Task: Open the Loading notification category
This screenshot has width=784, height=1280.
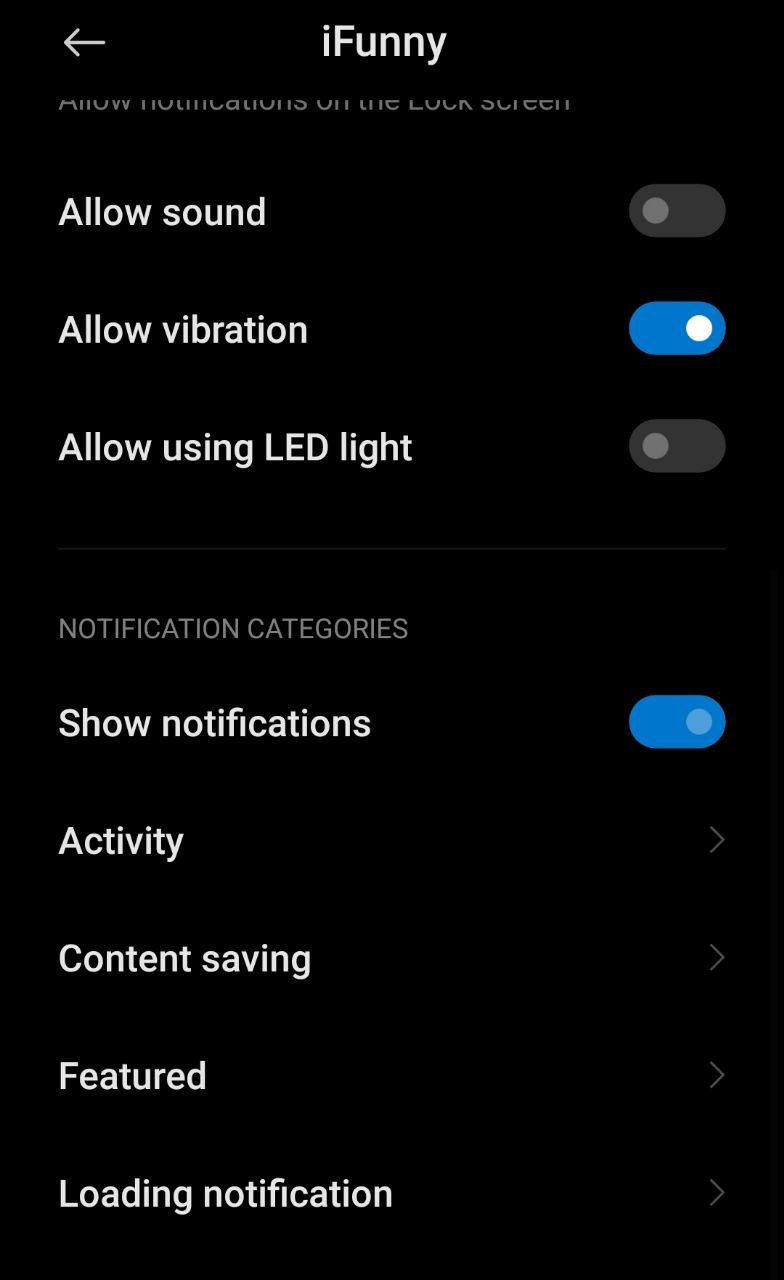Action: 390,1193
